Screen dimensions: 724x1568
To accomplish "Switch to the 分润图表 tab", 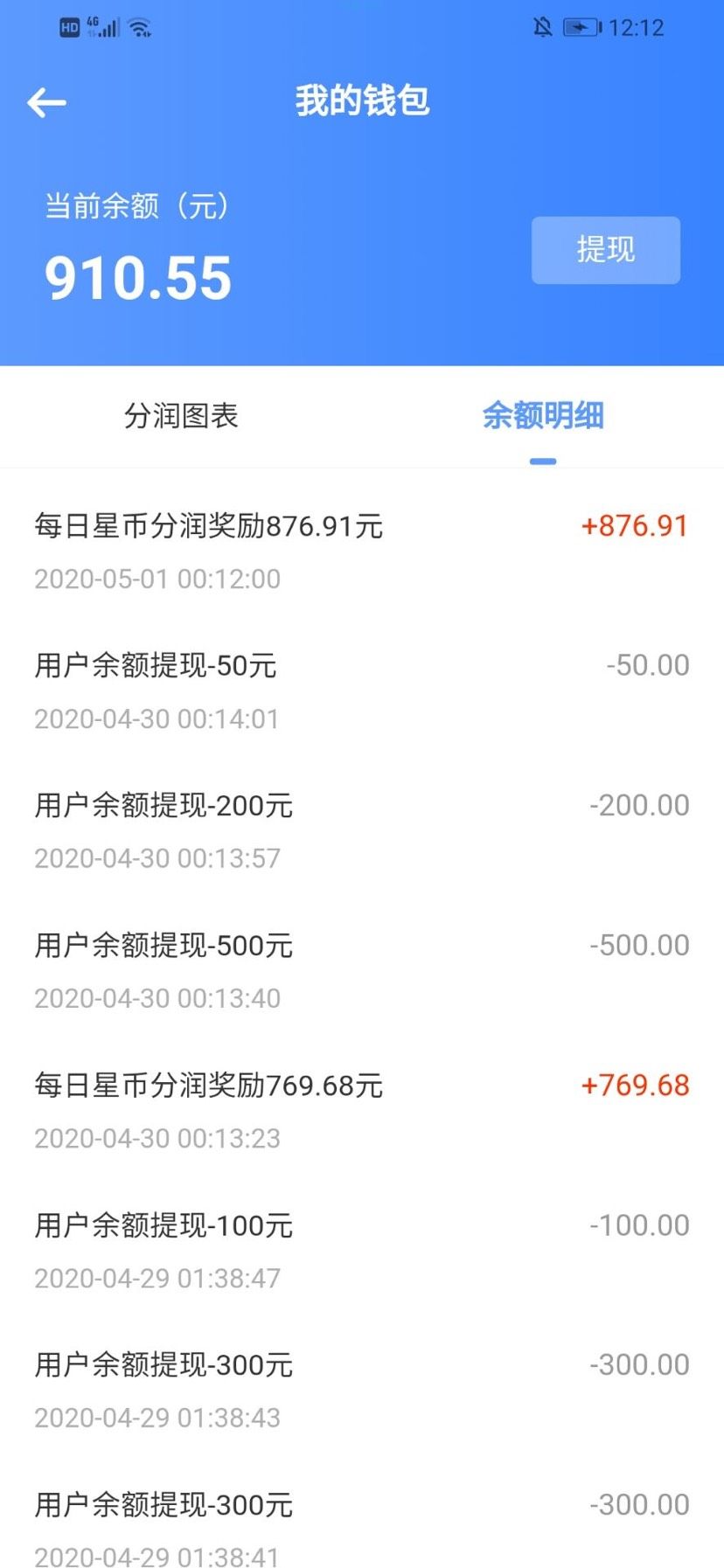I will coord(181,416).
